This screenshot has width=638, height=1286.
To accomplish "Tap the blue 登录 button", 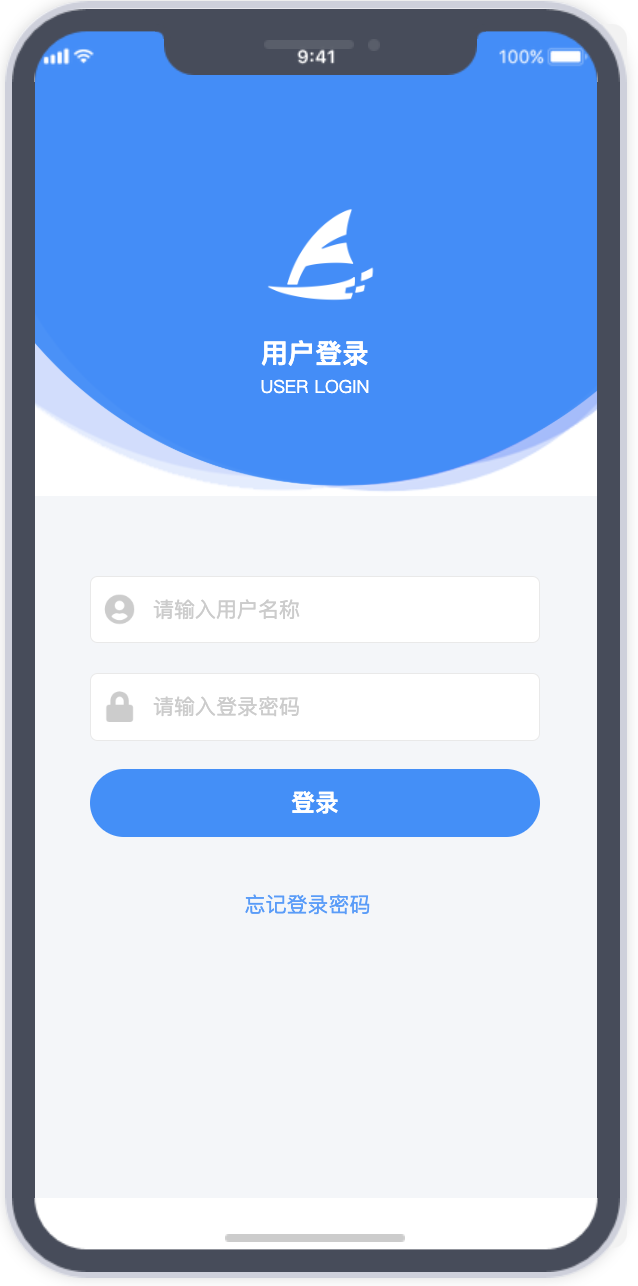I will tap(315, 803).
